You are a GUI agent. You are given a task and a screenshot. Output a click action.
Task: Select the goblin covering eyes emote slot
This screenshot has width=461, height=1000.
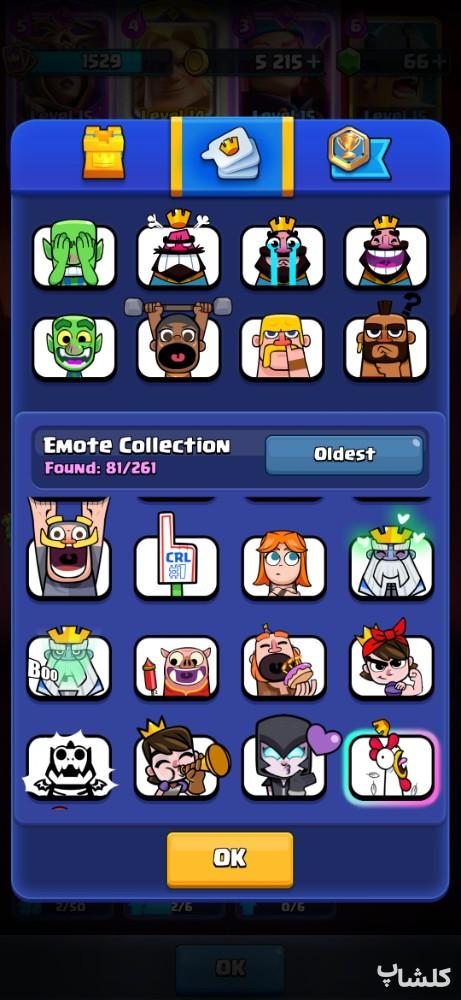point(75,254)
